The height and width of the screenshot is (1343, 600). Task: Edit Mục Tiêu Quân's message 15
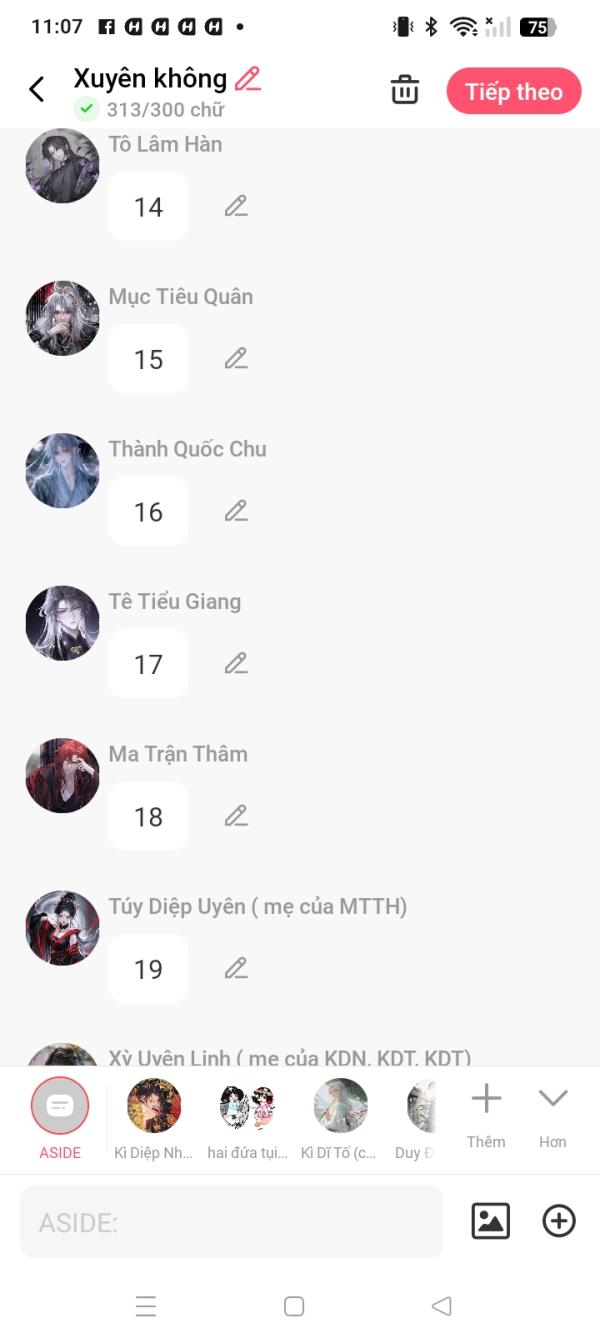click(236, 359)
